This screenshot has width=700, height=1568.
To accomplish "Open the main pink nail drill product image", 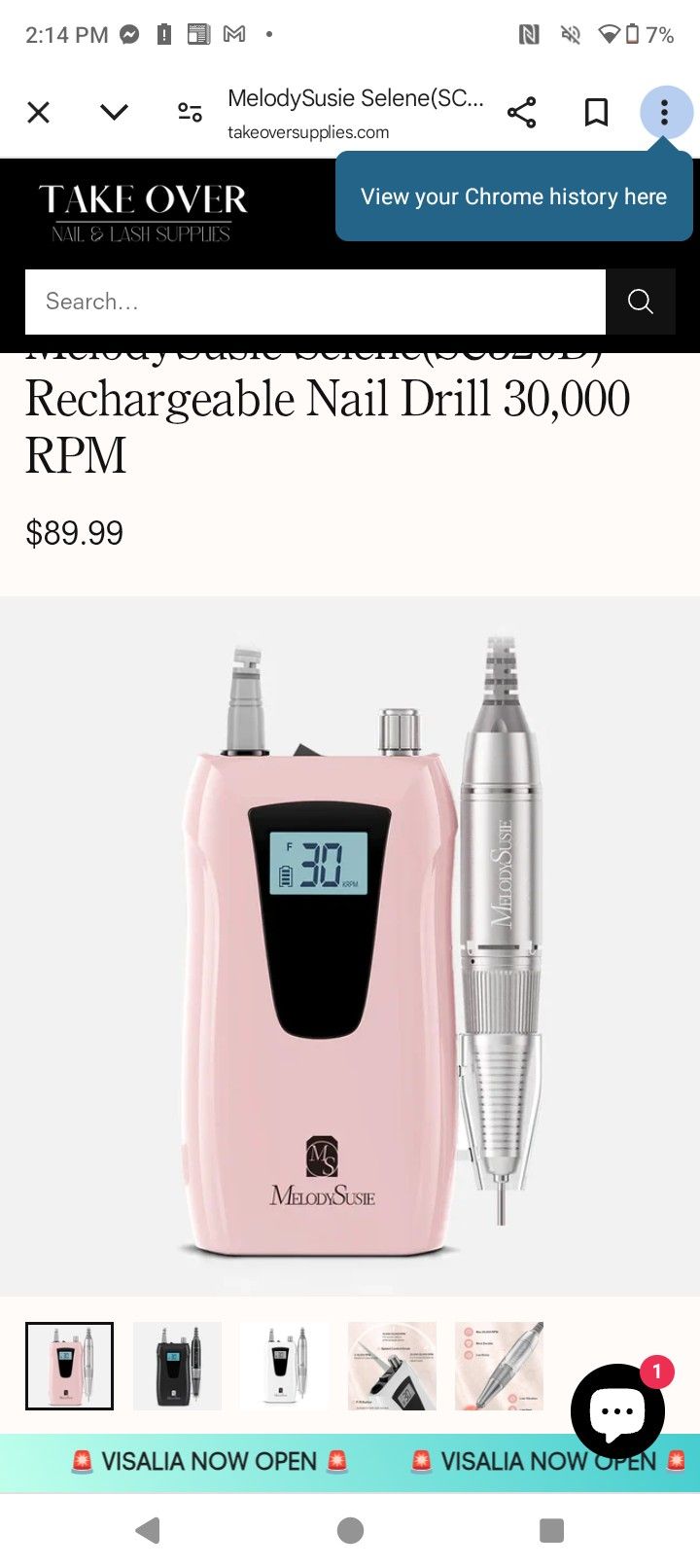I will pyautogui.click(x=350, y=944).
